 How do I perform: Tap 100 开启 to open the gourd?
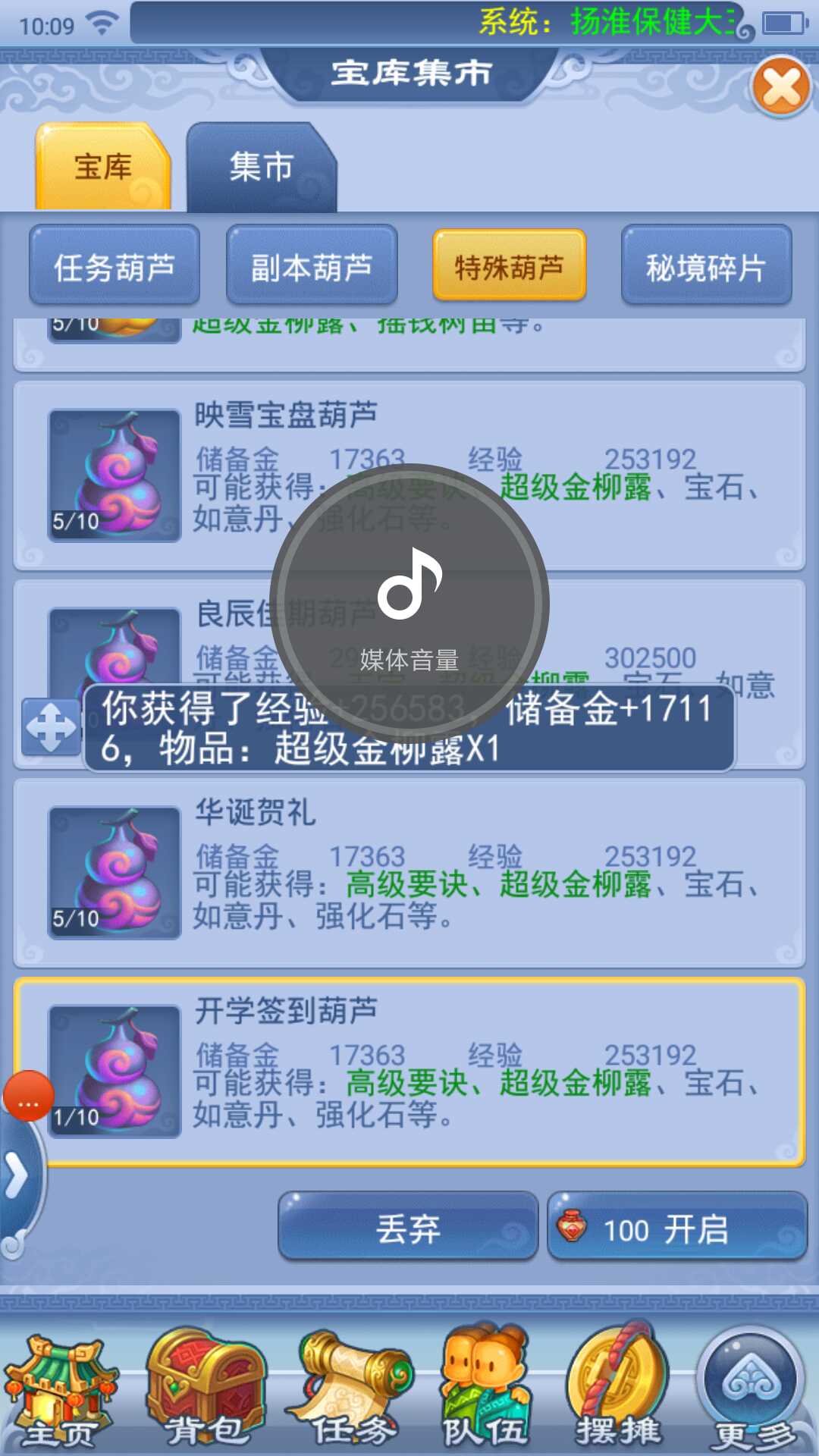[x=677, y=1225]
